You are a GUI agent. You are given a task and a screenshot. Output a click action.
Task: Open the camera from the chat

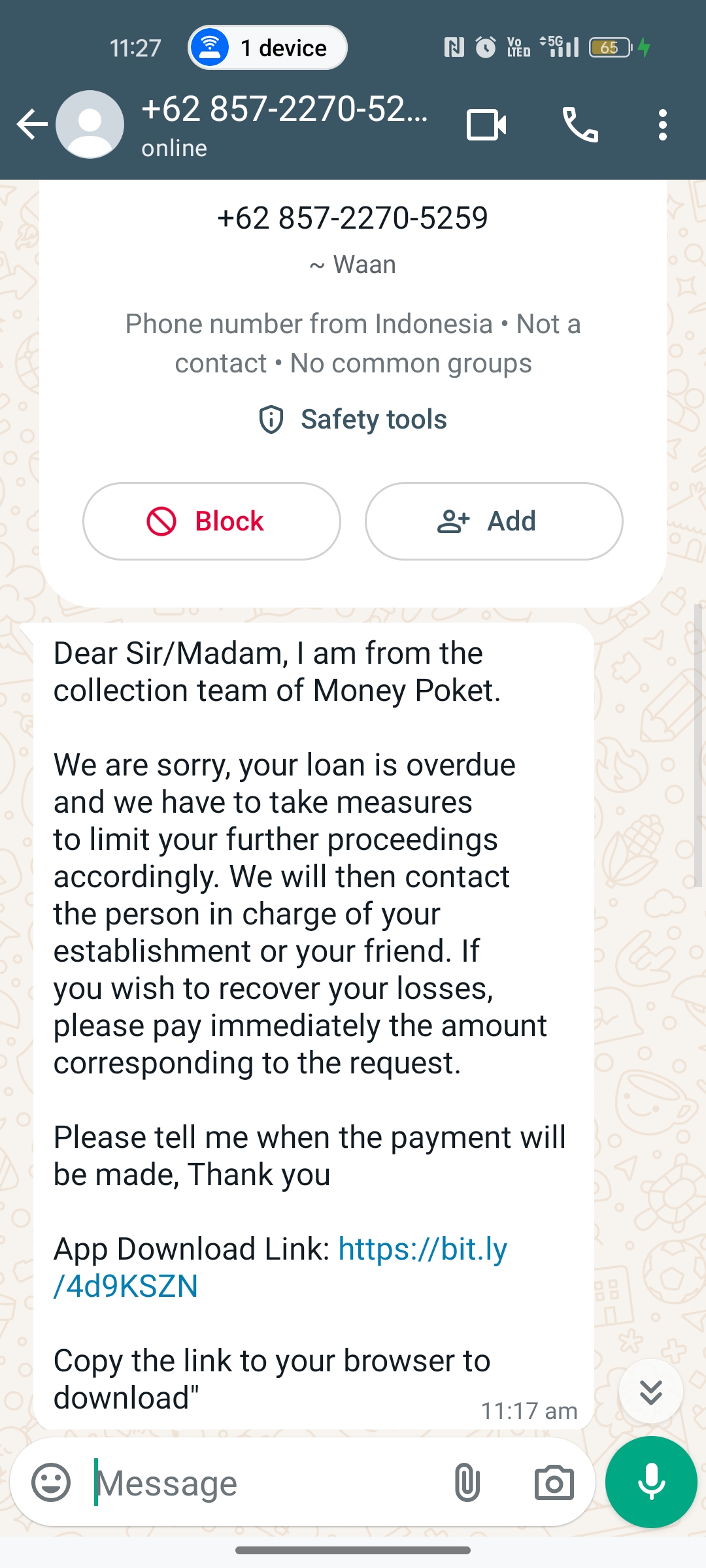point(554,1482)
